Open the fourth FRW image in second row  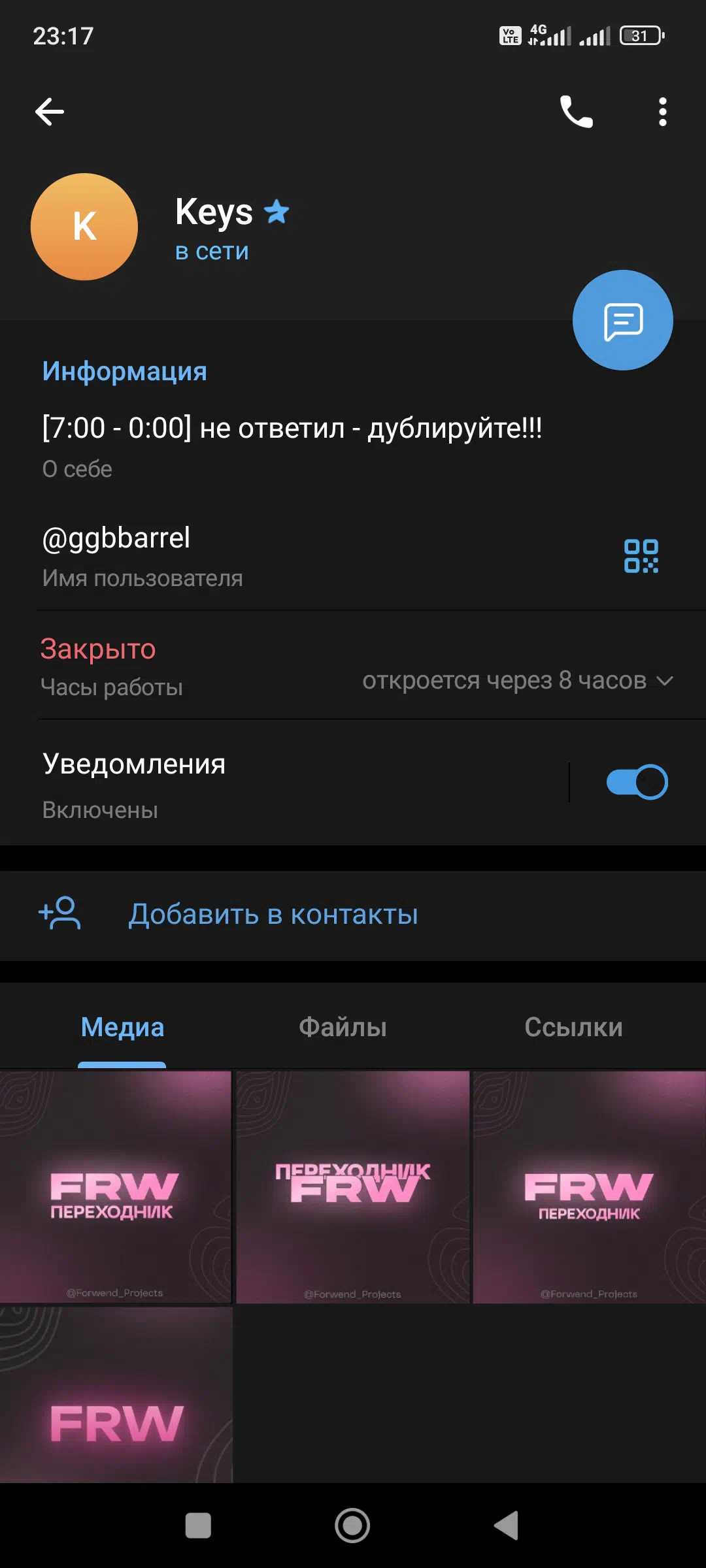pyautogui.click(x=116, y=1395)
